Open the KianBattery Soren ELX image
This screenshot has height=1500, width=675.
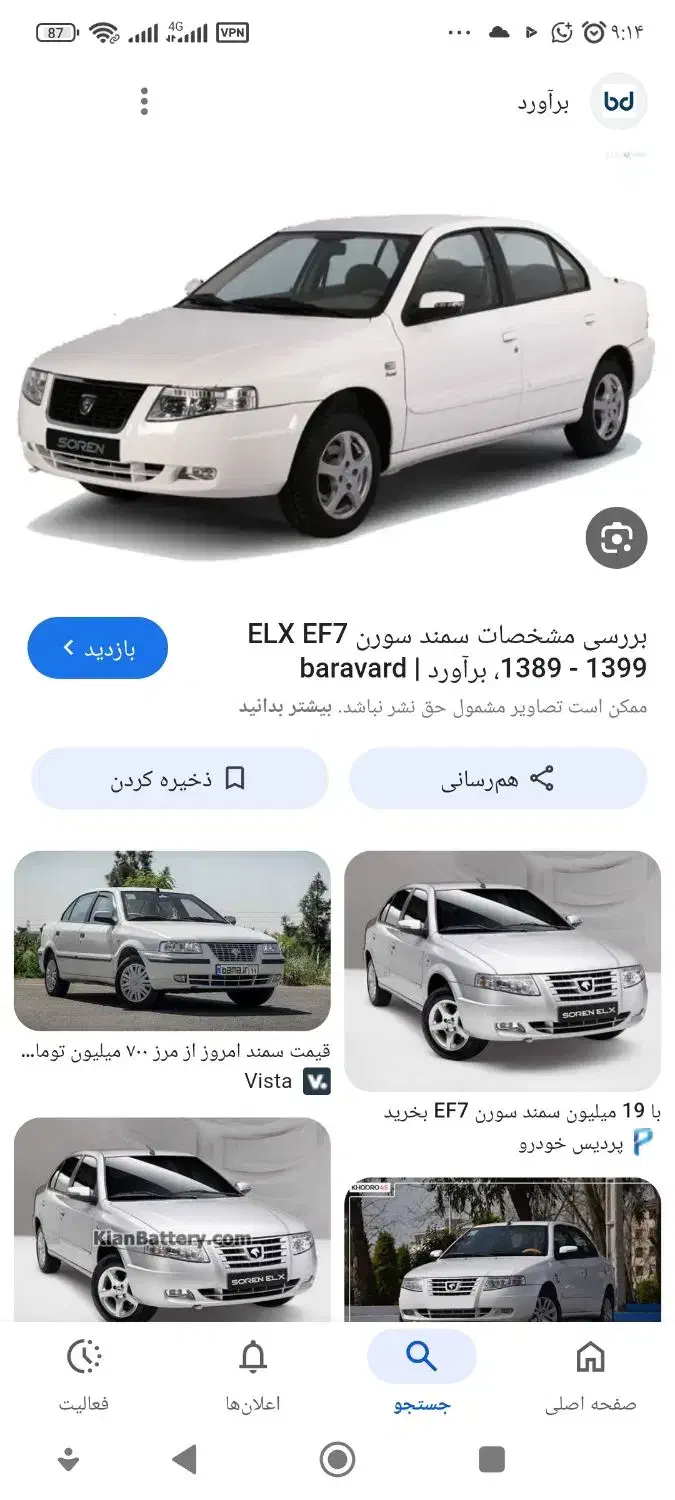pos(172,1218)
